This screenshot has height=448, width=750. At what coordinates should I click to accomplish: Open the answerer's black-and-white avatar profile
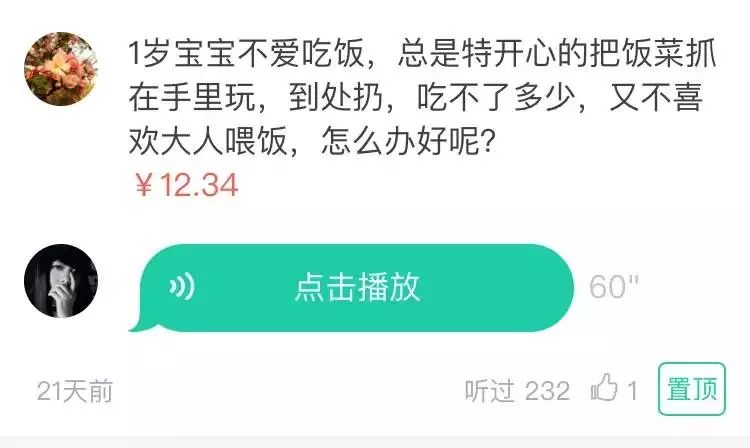click(62, 280)
